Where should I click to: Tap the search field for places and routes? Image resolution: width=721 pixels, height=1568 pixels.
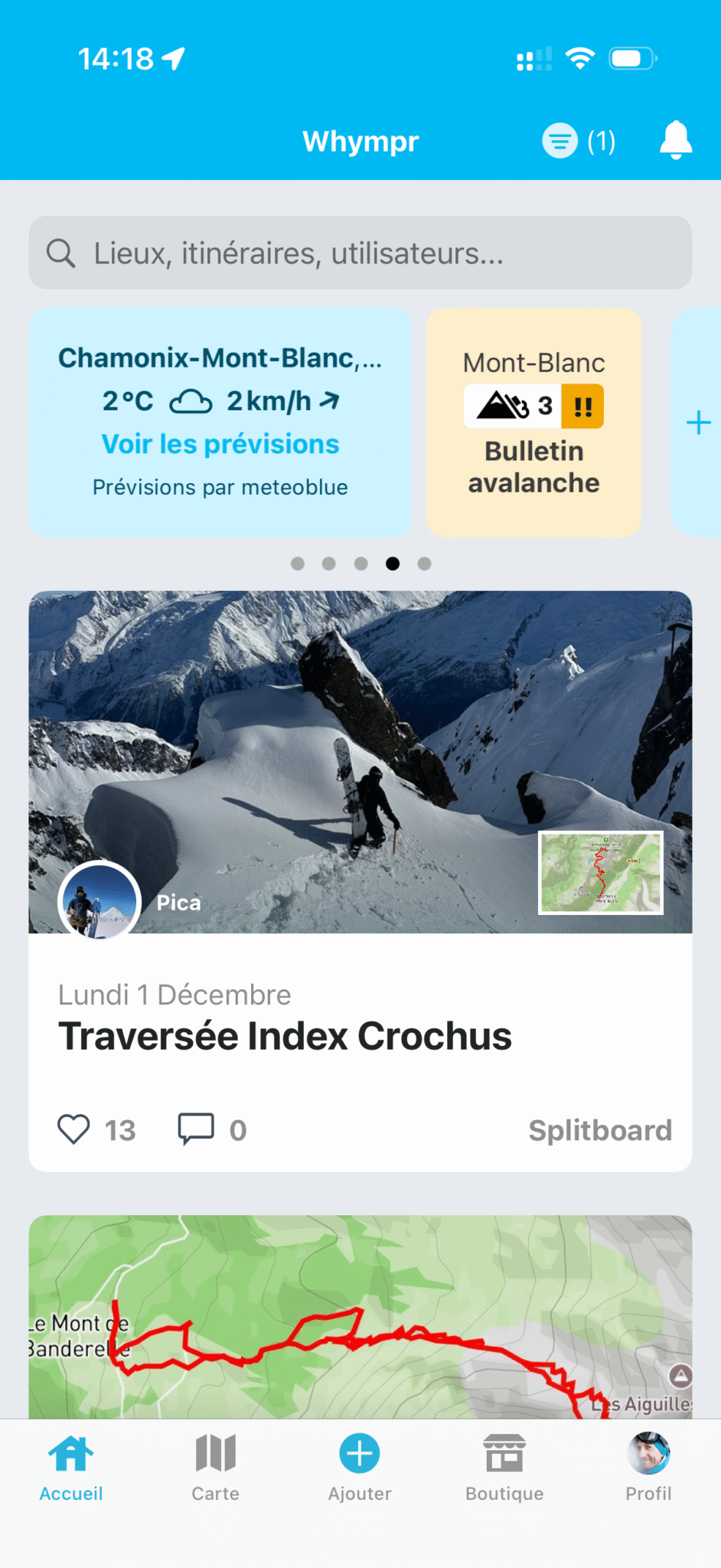coord(360,253)
